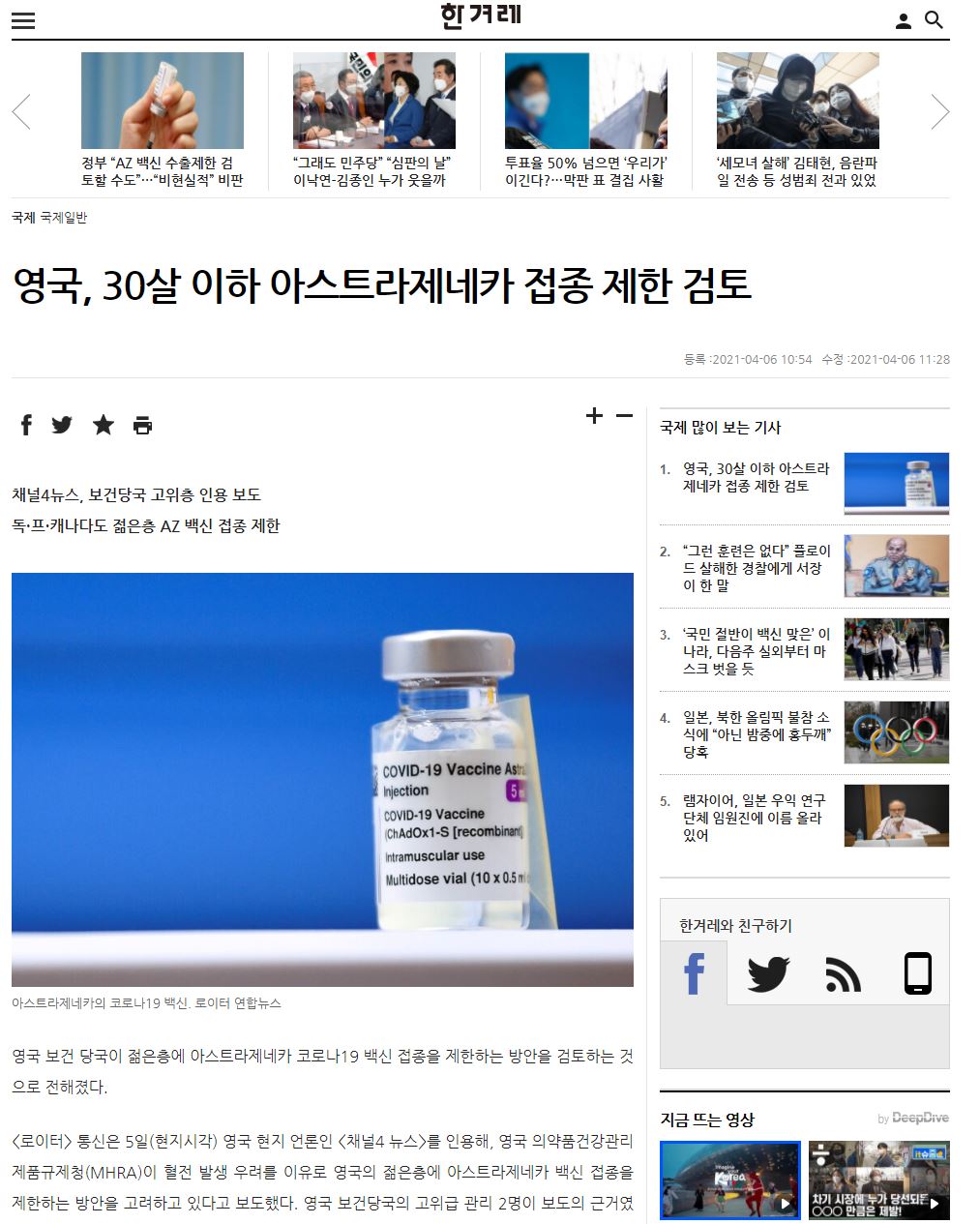The width and height of the screenshot is (980, 1224).
Task: Show next headlines in carousel
Action: [x=939, y=112]
